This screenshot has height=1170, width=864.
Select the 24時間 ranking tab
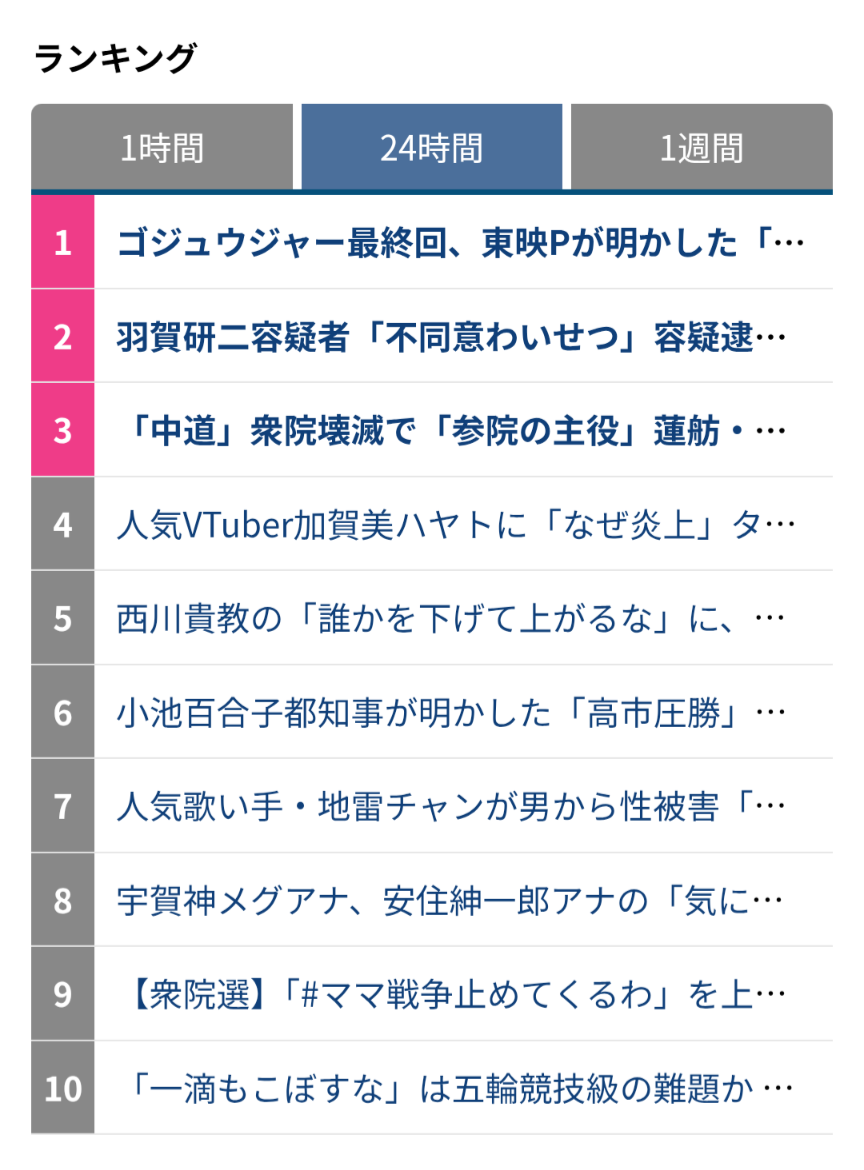431,148
